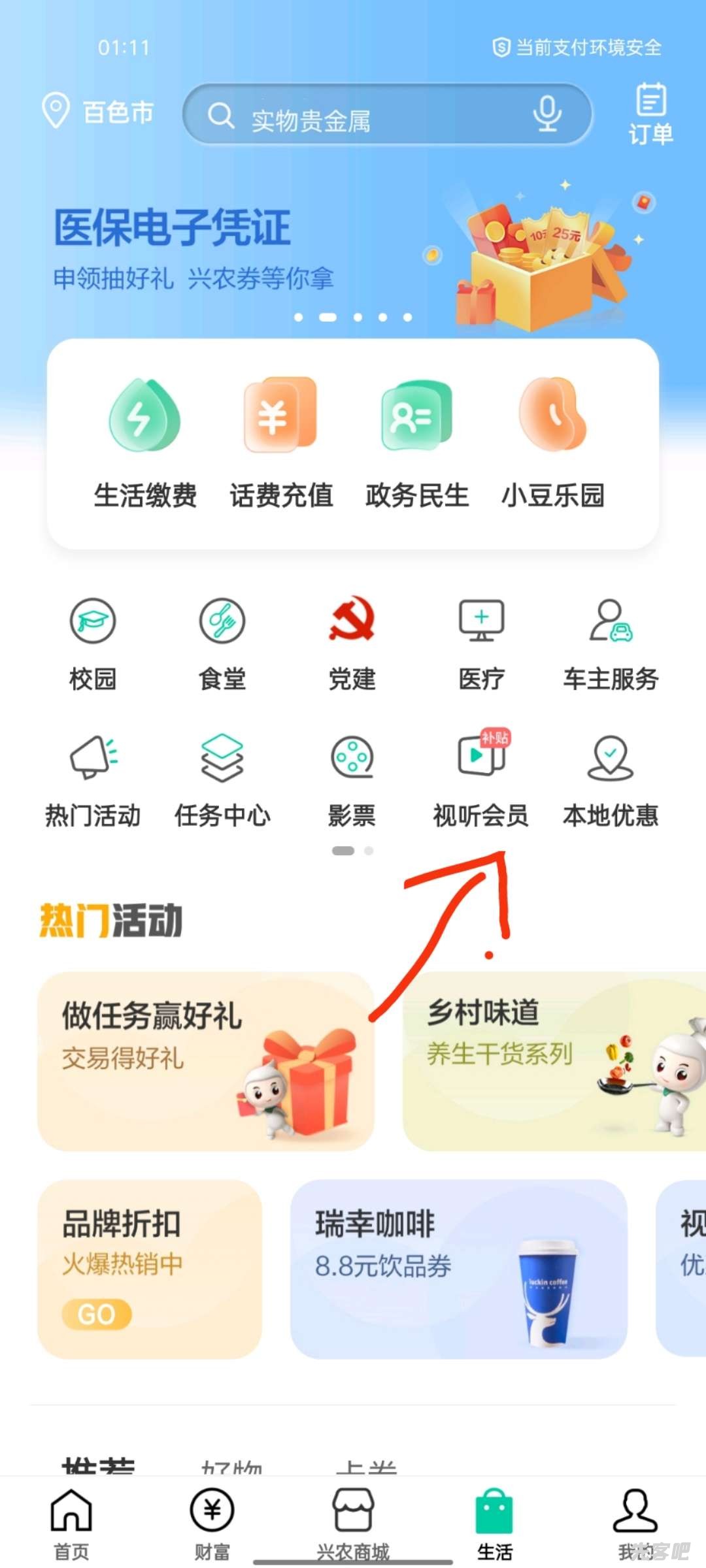Tap the microphone voice search icon
Image resolution: width=706 pixels, height=1568 pixels.
click(x=546, y=115)
